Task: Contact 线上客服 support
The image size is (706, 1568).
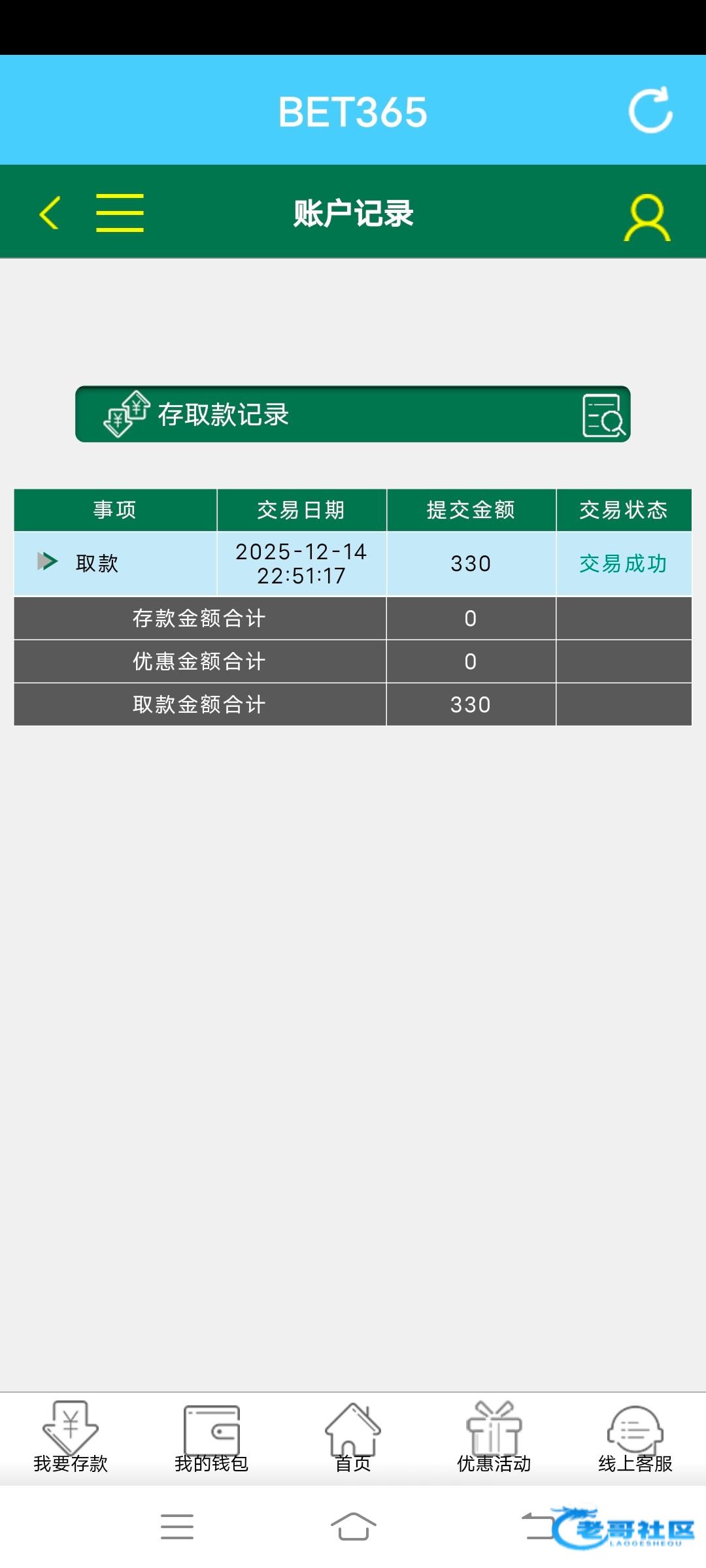Action: pos(635,1437)
